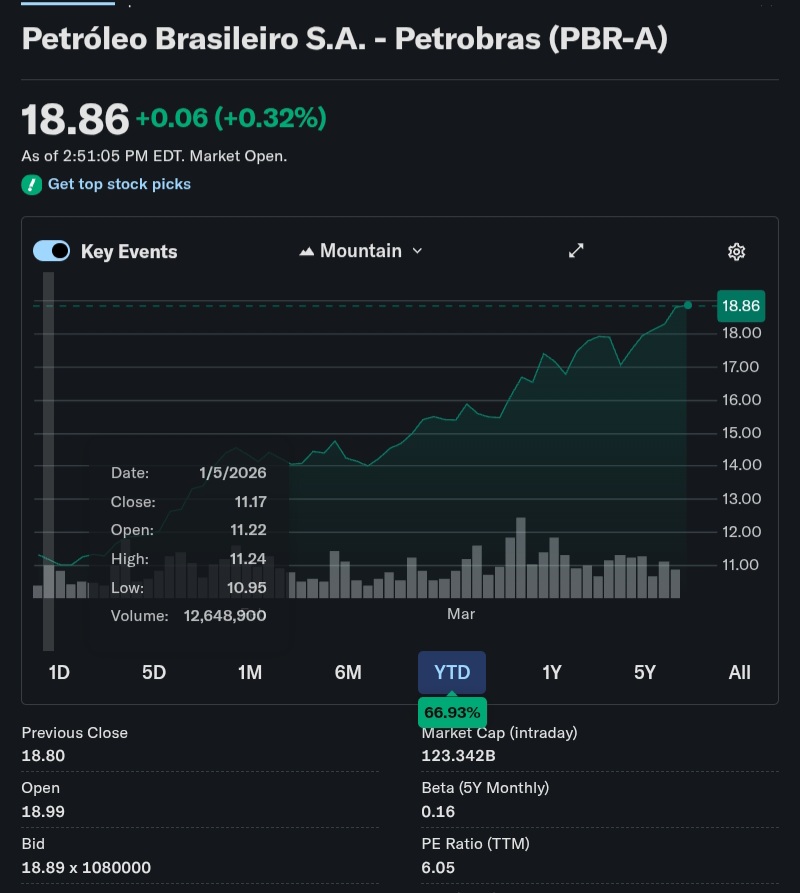Change chart range to 5Y
The image size is (800, 893).
coord(645,672)
